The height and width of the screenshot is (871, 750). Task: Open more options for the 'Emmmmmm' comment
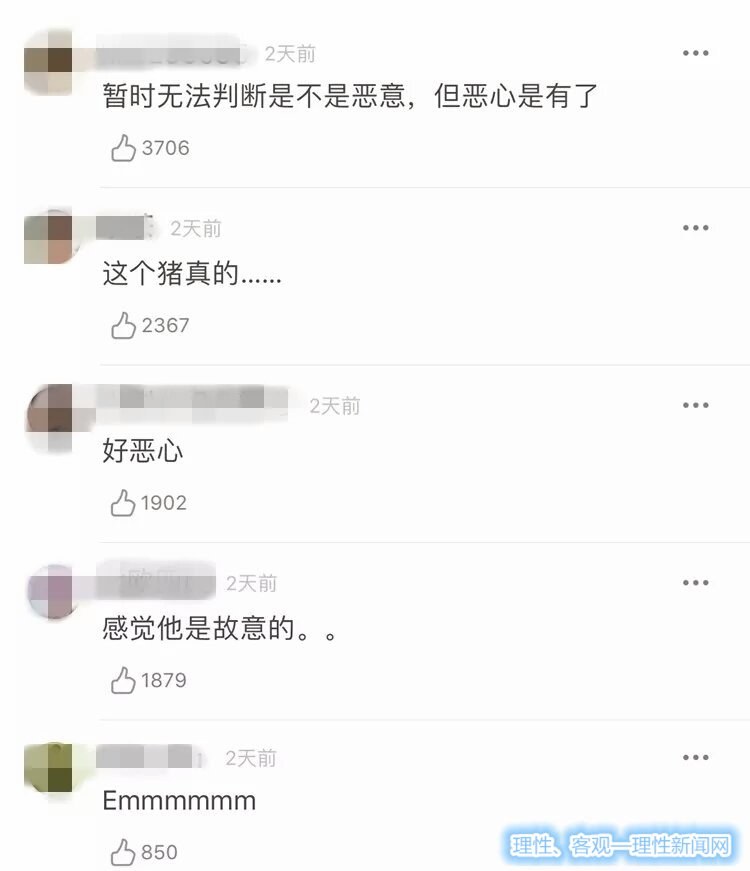click(695, 757)
